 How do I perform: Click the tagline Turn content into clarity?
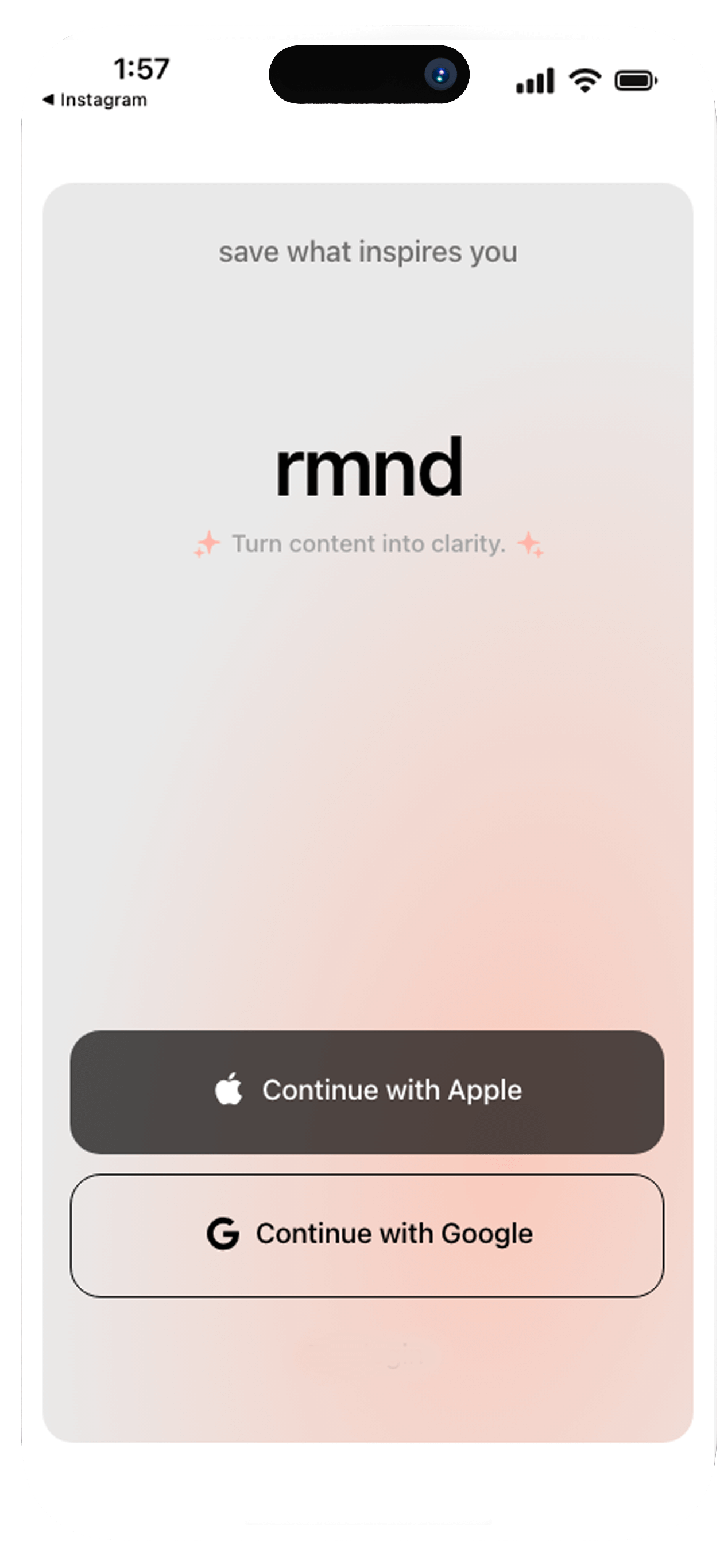[368, 543]
